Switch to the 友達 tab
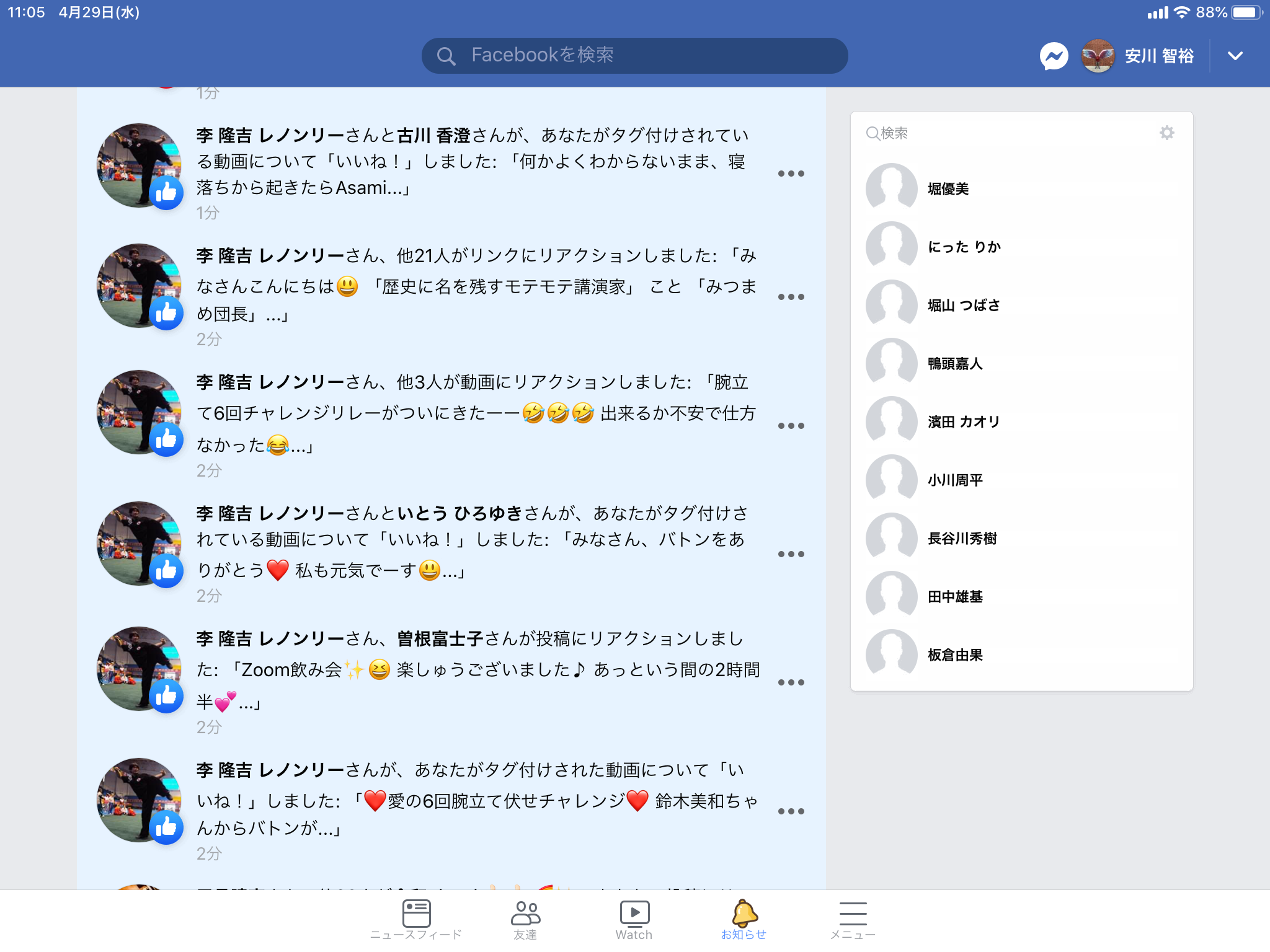The height and width of the screenshot is (952, 1270). [525, 920]
